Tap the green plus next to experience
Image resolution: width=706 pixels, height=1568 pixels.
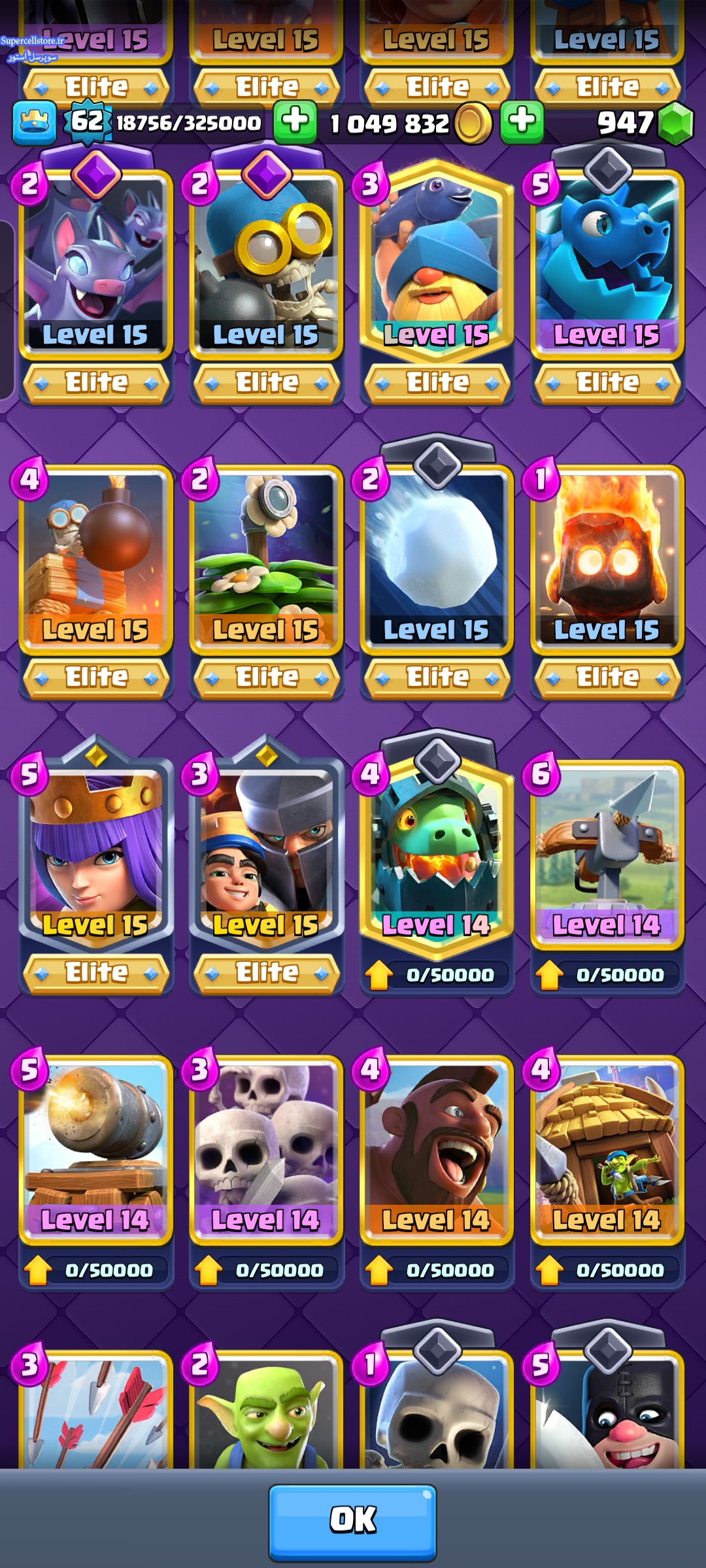point(295,122)
